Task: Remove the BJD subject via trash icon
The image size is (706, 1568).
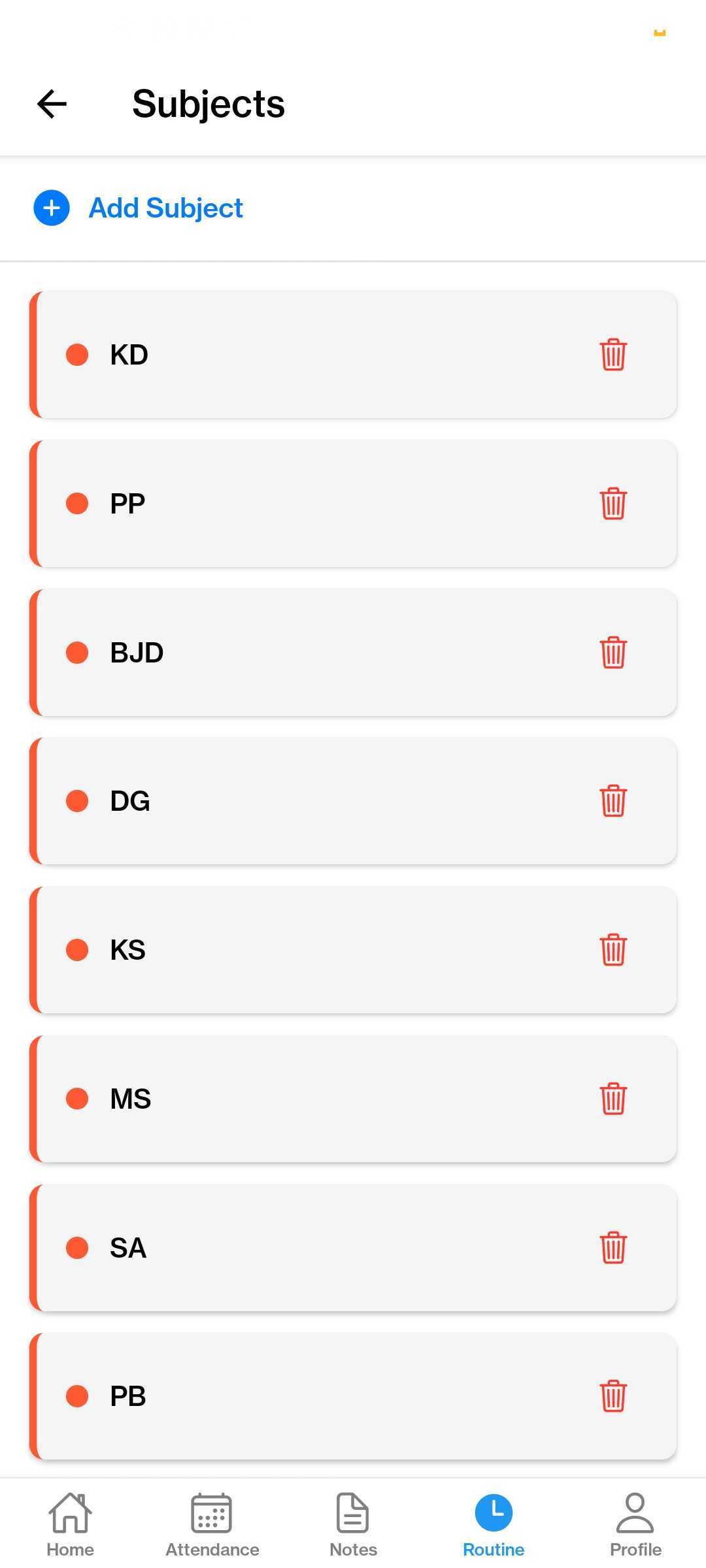Action: (x=613, y=653)
